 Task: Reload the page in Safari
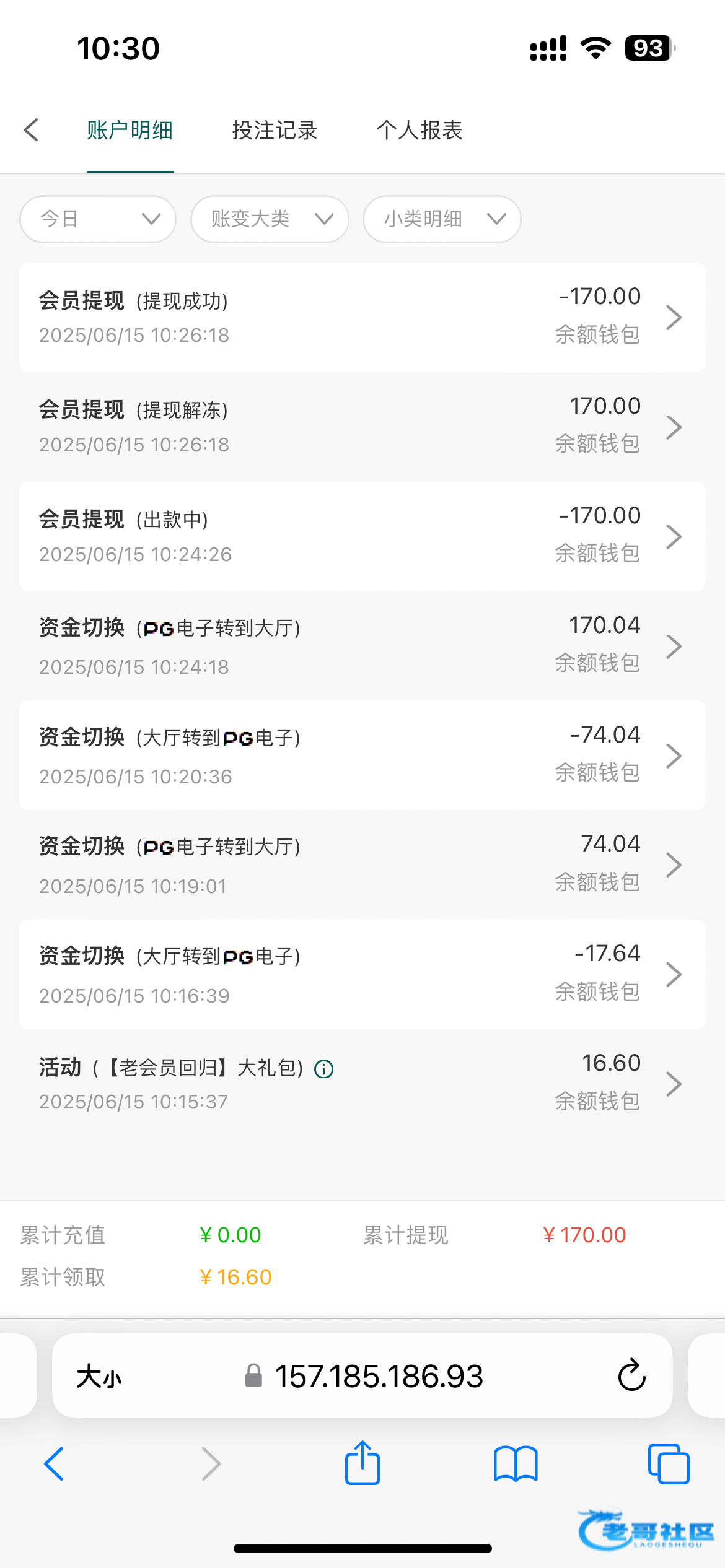pos(631,1375)
